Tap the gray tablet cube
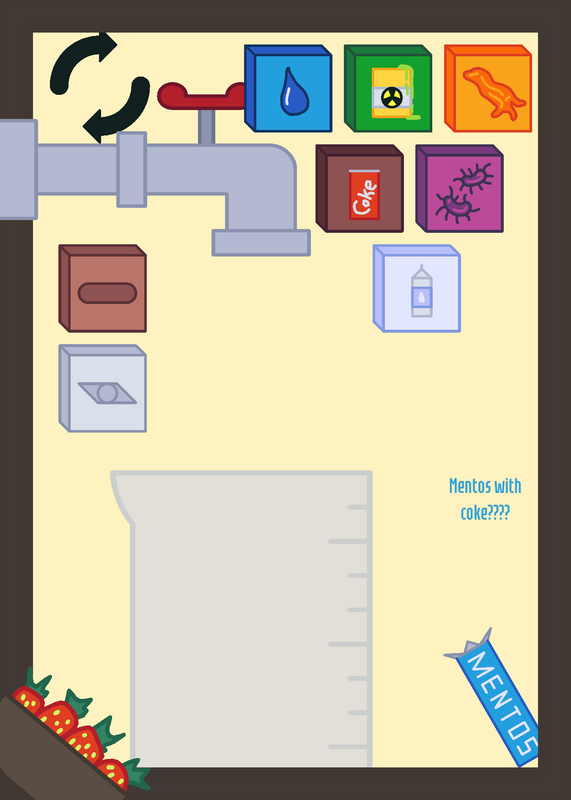Viewport: 571px width, 800px height. point(103,388)
